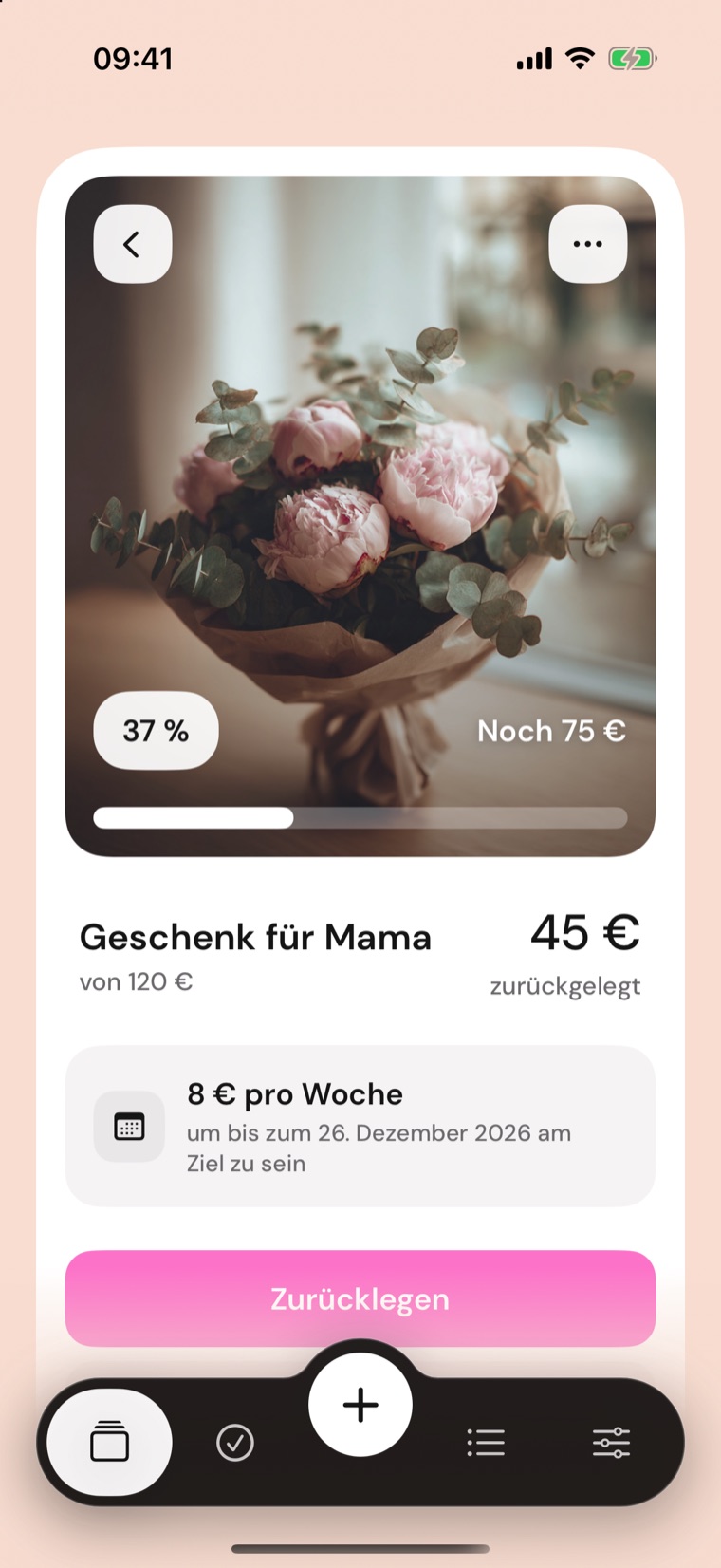Add new item with the plus button
The image size is (721, 1568).
[360, 1405]
